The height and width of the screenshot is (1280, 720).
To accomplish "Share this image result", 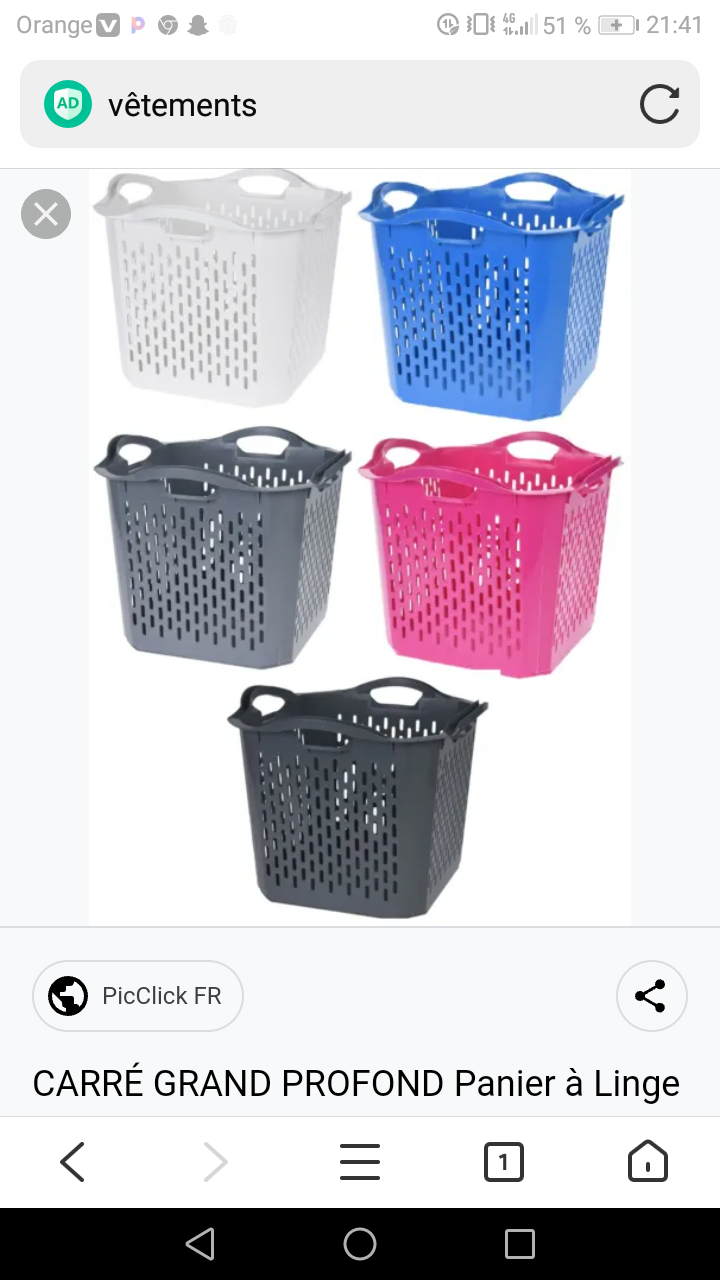I will coord(651,996).
